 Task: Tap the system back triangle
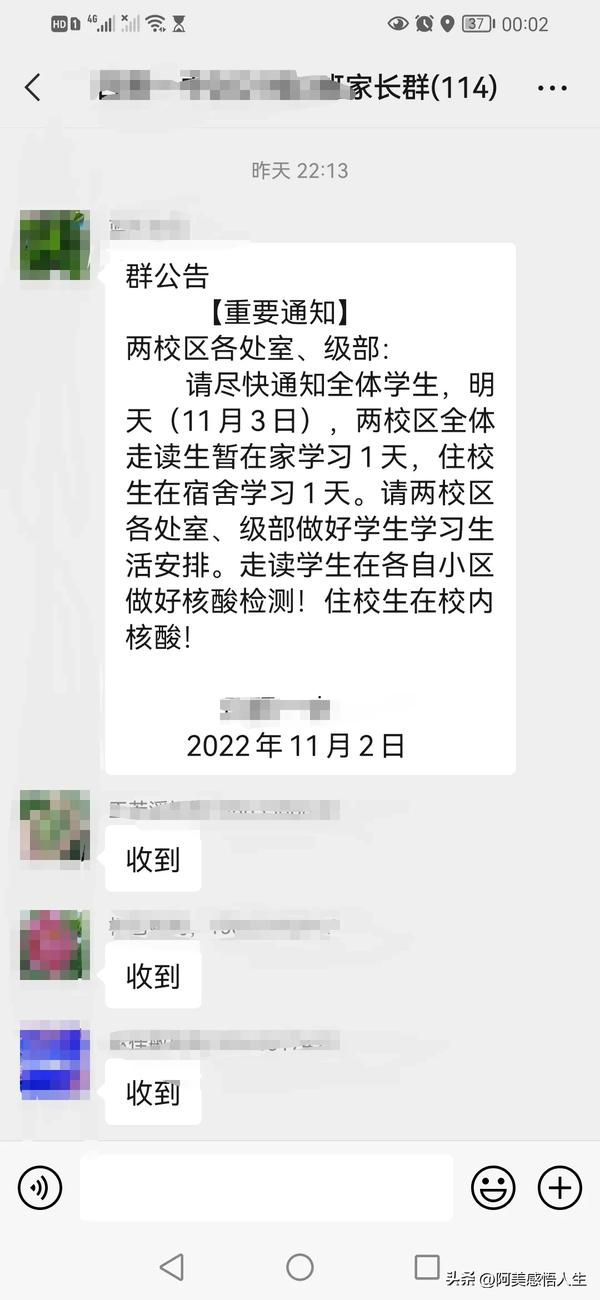(172, 1267)
